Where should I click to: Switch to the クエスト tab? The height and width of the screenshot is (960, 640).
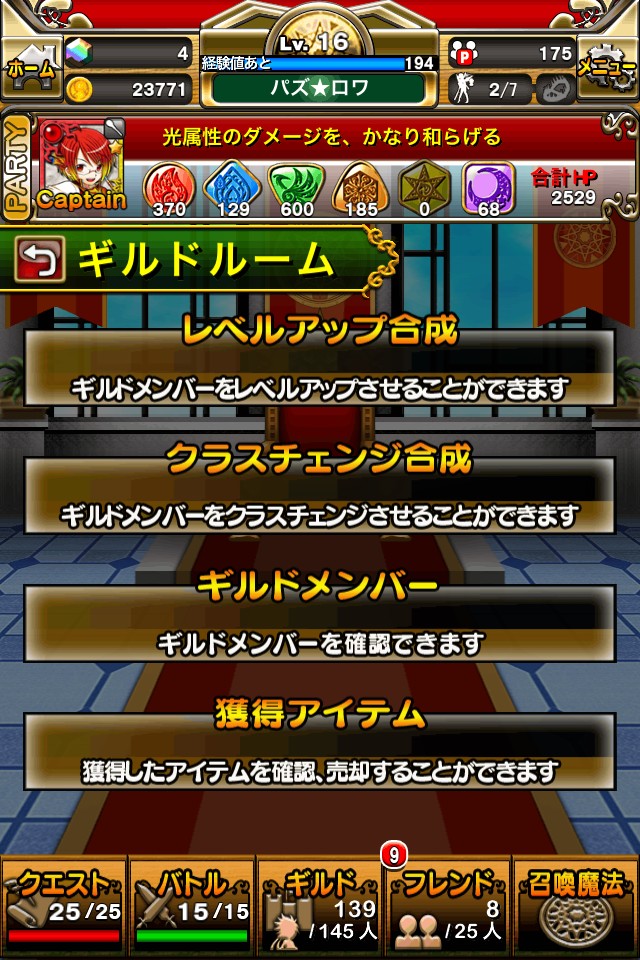tap(64, 906)
